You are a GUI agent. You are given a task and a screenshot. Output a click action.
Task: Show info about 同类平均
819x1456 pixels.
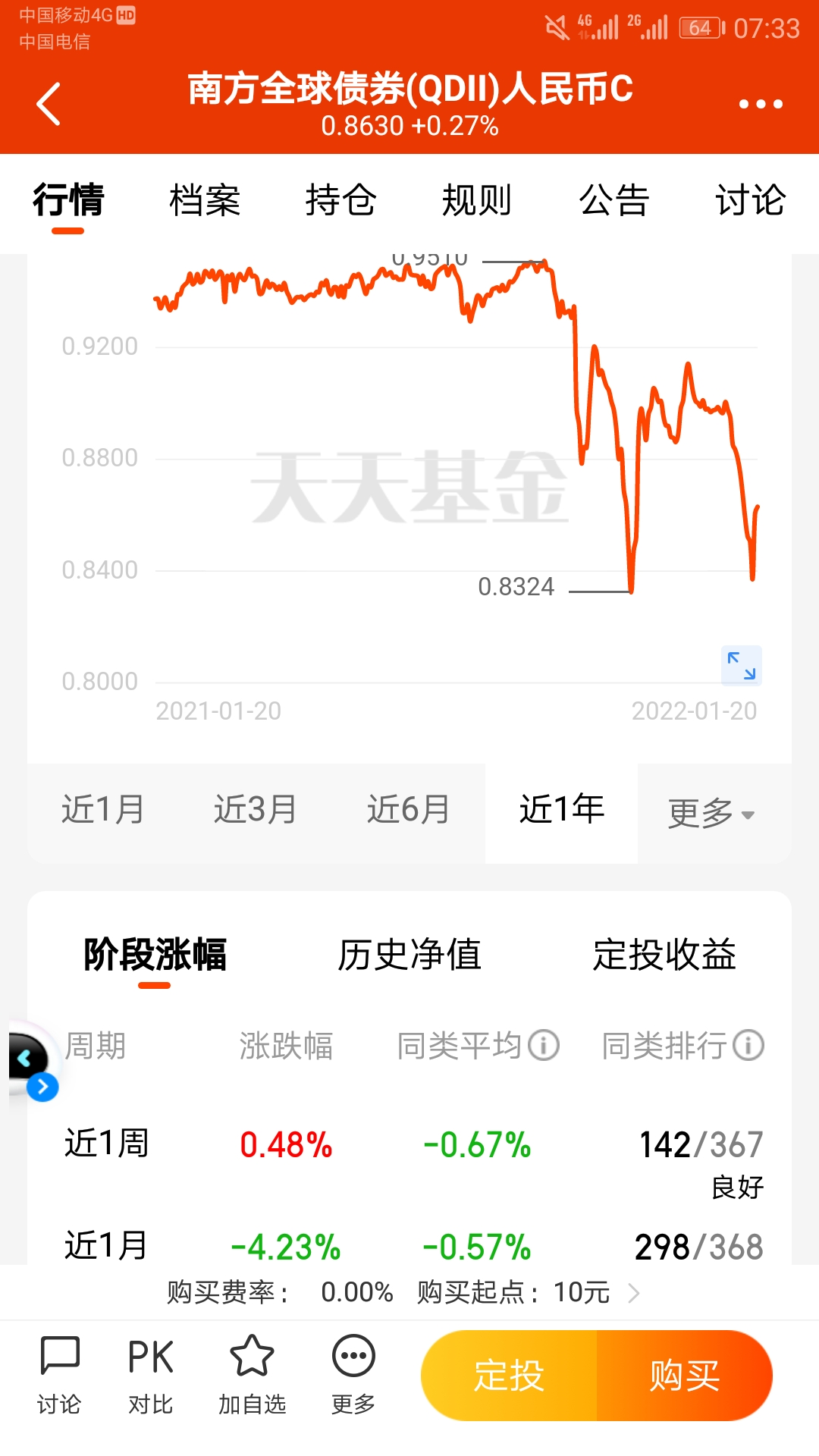[544, 1046]
